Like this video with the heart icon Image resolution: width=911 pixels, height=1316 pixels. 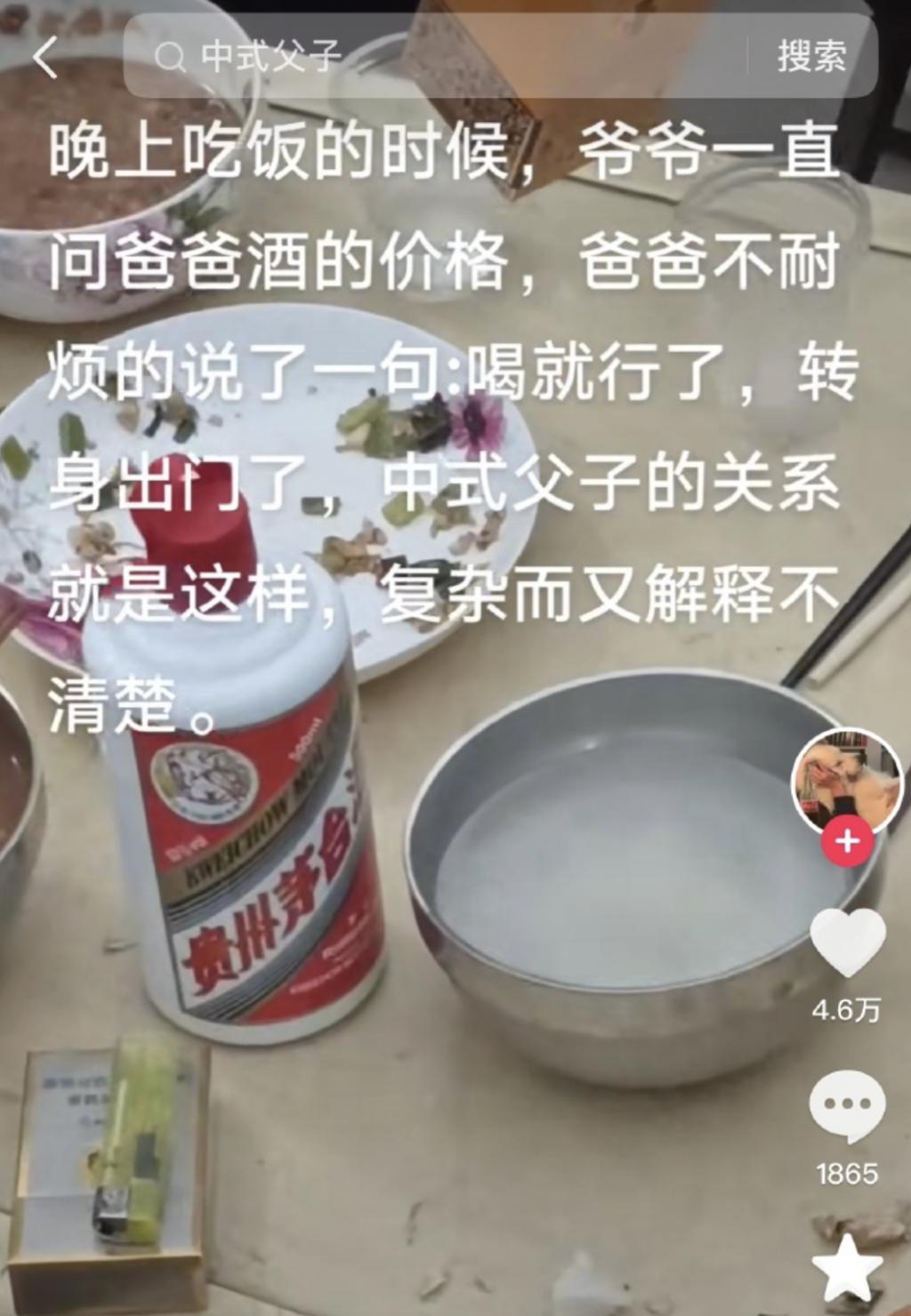847,943
